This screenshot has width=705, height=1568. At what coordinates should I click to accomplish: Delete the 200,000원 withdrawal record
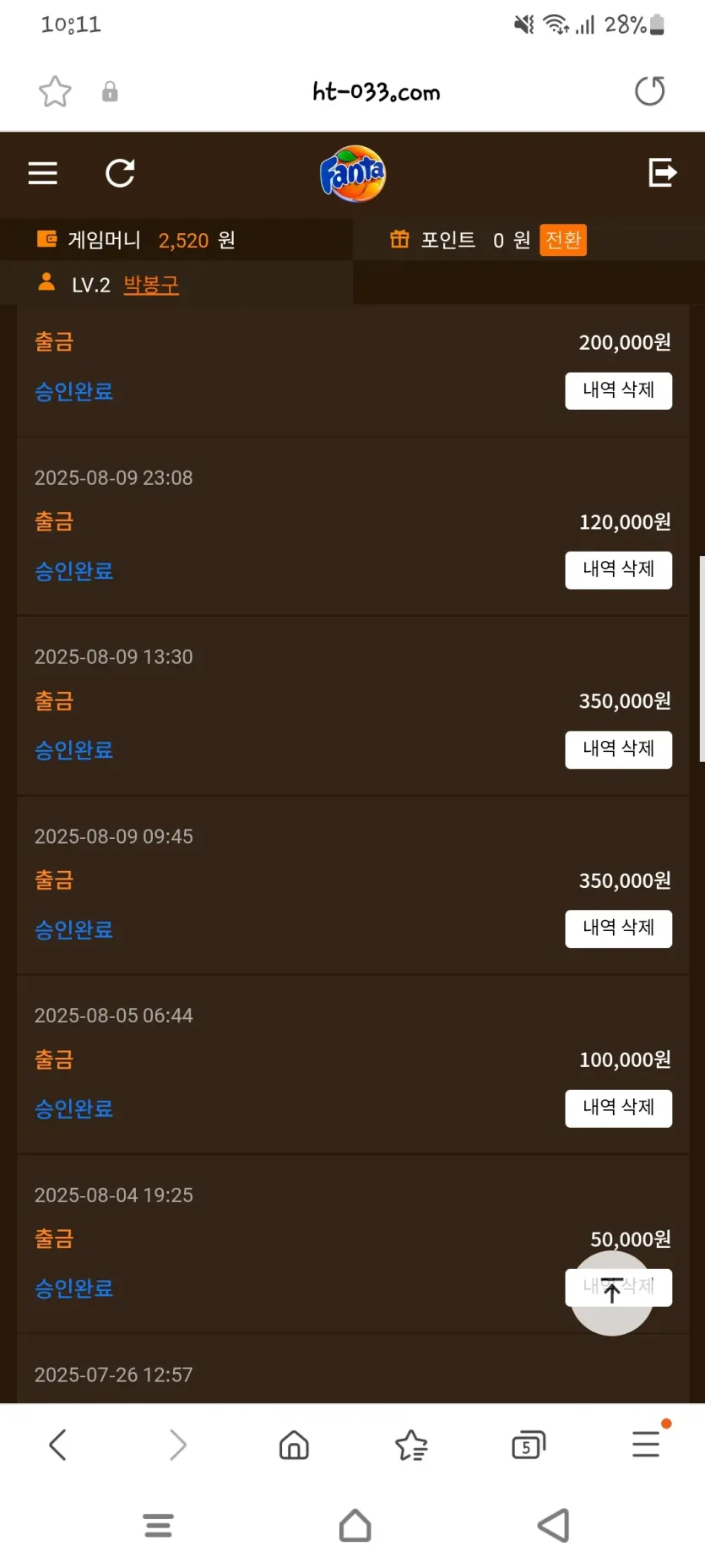(618, 390)
